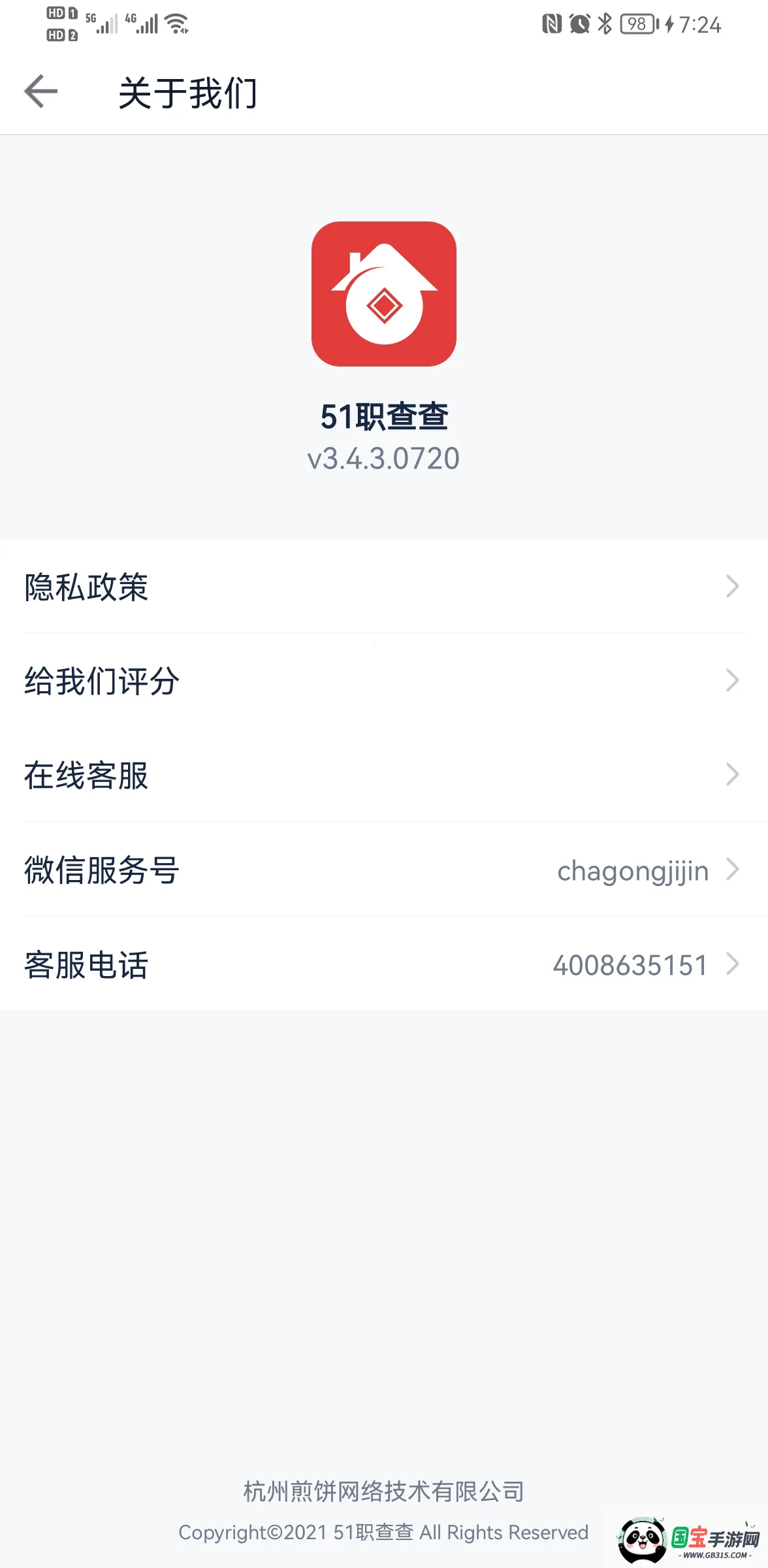Click the back arrow to exit 关于我们
The image size is (768, 1568).
click(39, 91)
